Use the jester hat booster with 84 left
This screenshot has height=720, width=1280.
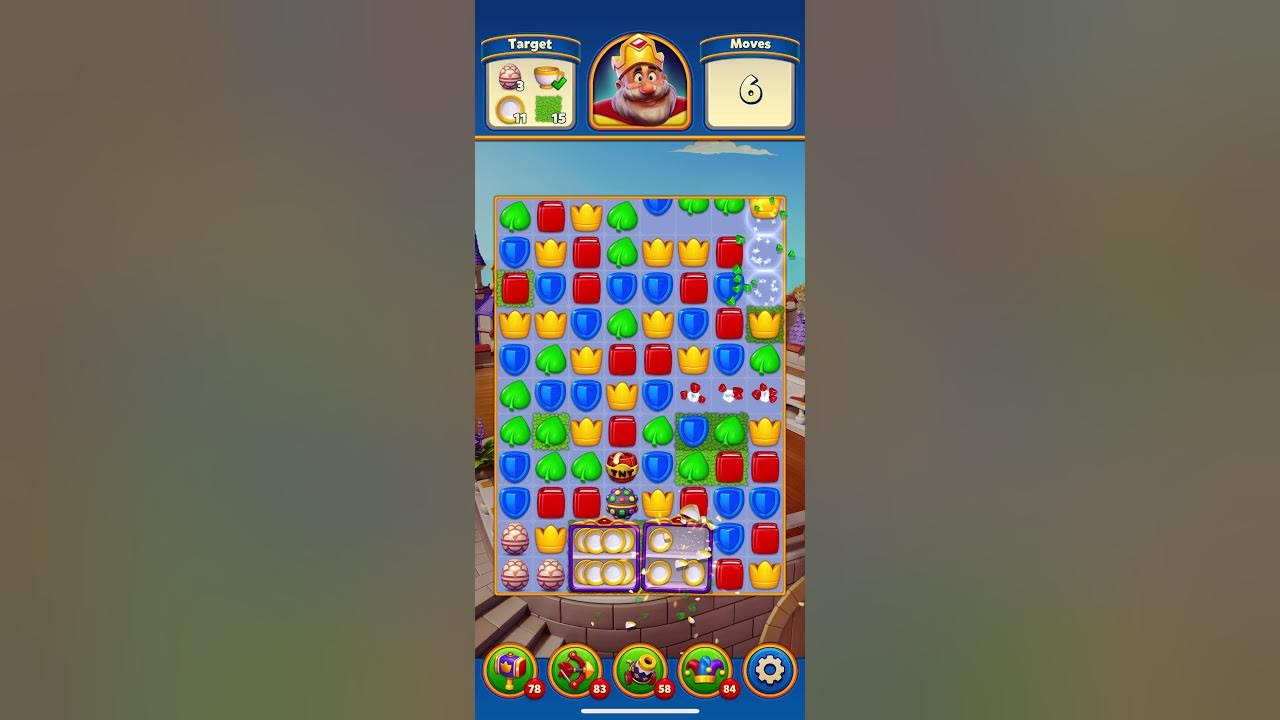(x=705, y=670)
